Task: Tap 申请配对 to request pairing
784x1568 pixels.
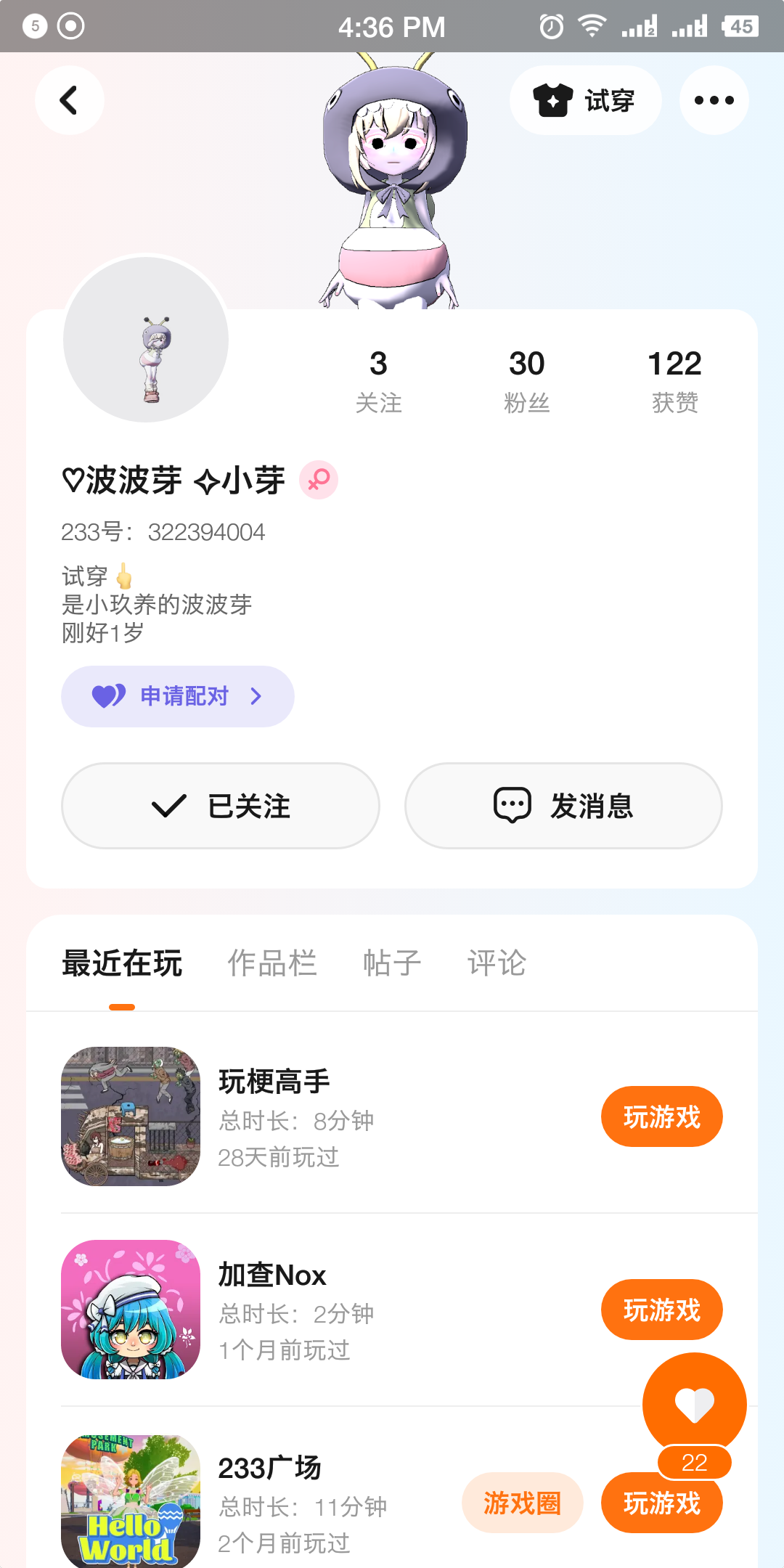Action: (178, 696)
